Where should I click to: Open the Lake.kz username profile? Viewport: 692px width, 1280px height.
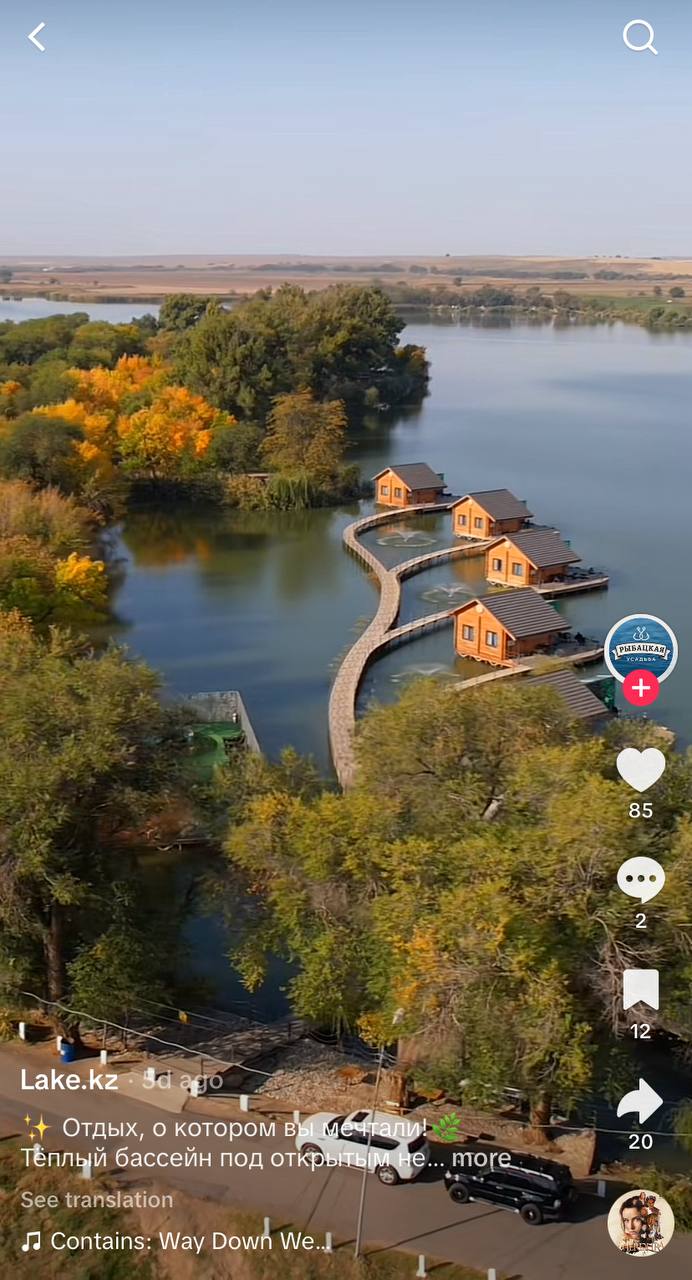pos(69,1080)
